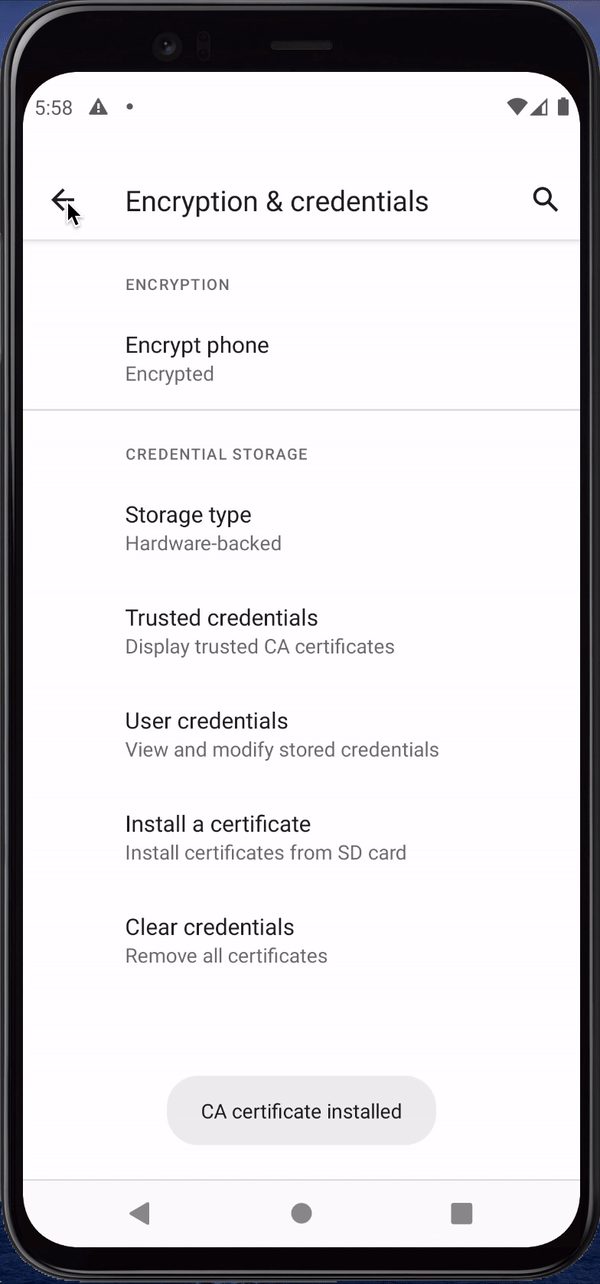Open Storage type row

(203, 528)
